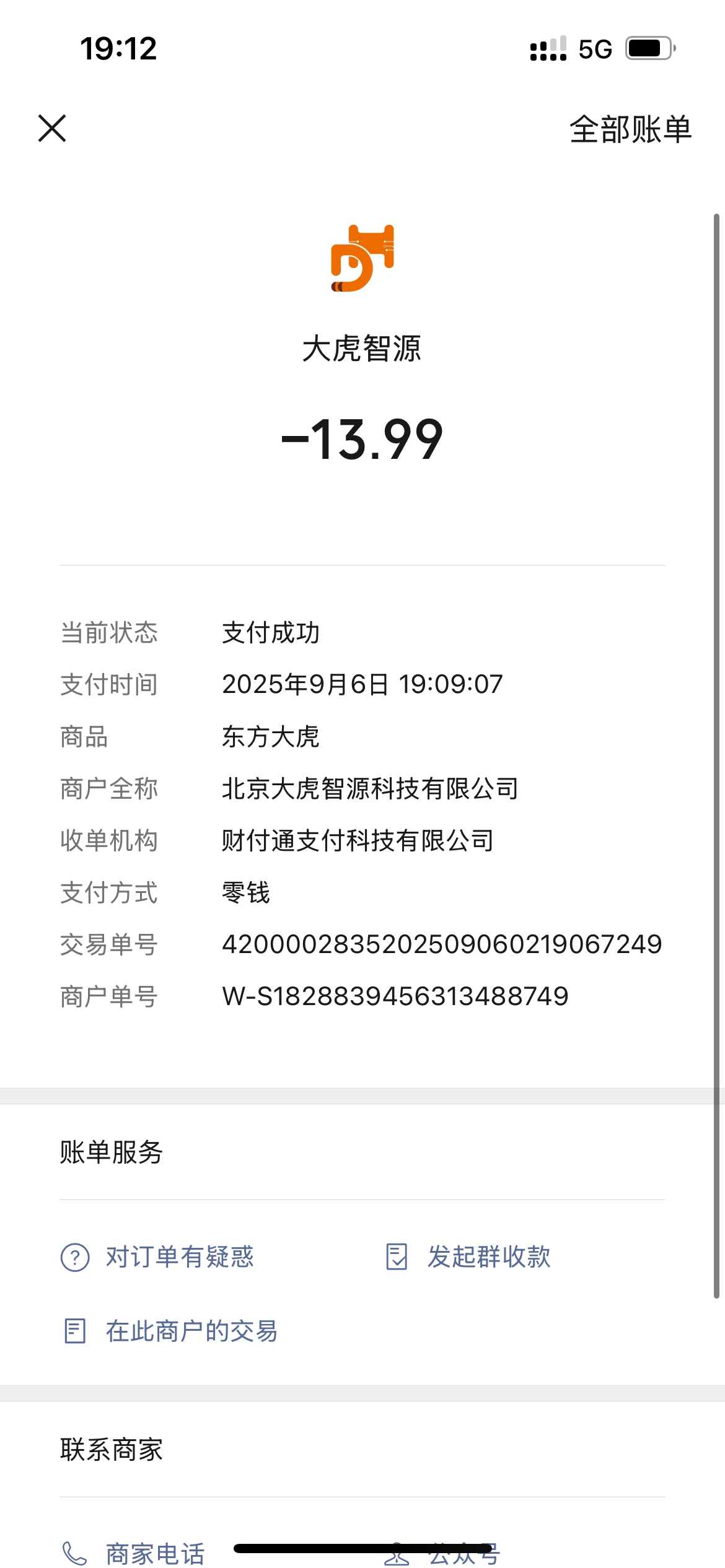
Task: Open the merchant's 公众号 official account
Action: [x=441, y=1553]
